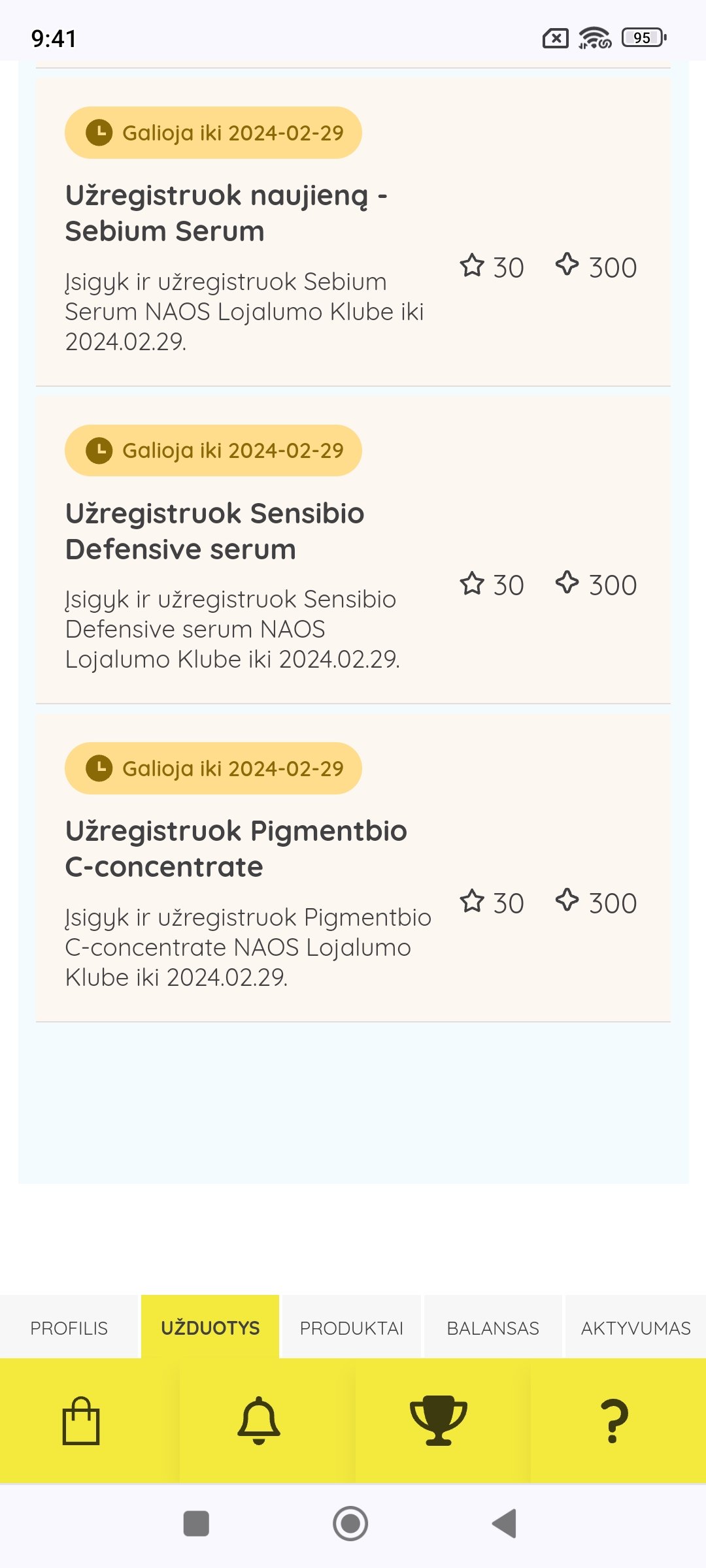This screenshot has height=1568, width=706.
Task: Go back with the system back button
Action: [504, 1524]
